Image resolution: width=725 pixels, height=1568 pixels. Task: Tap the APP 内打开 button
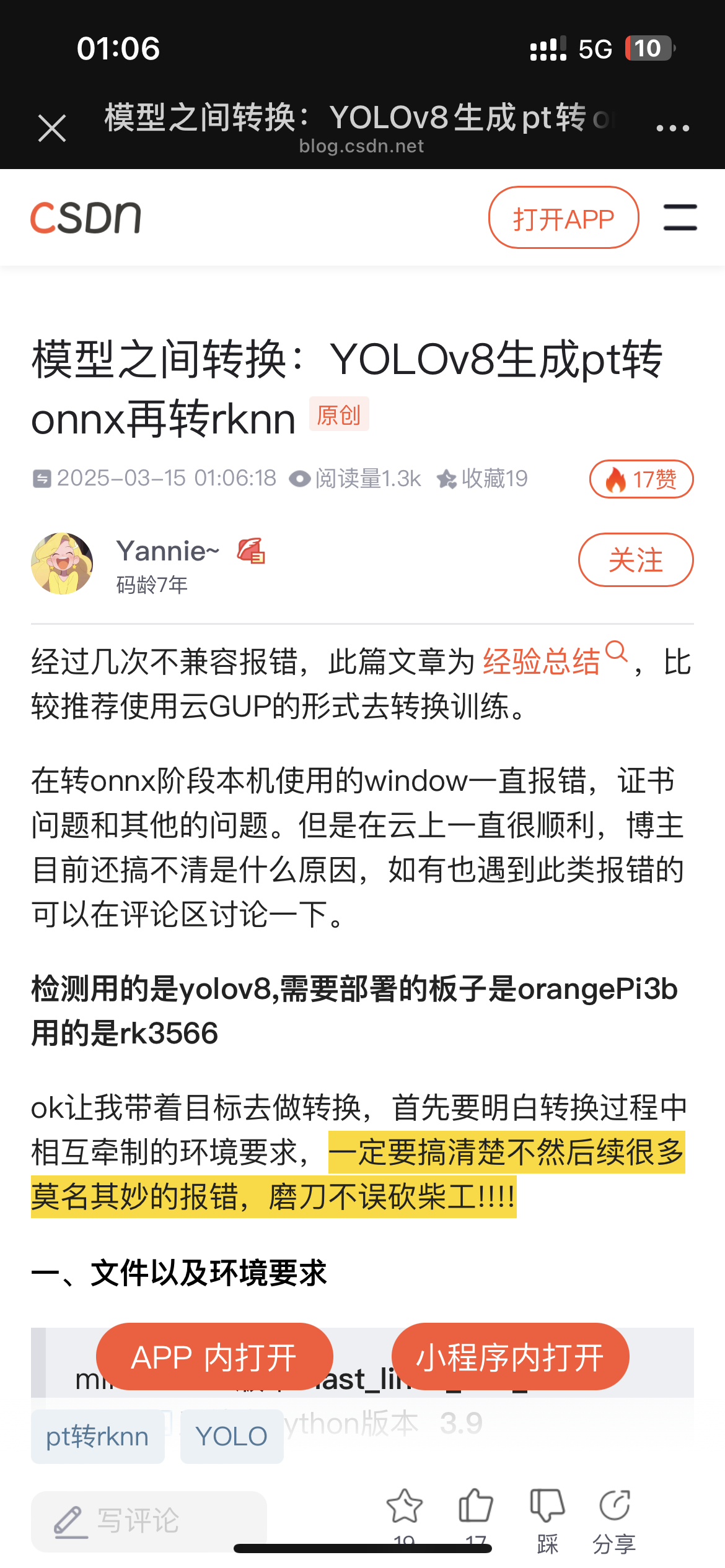pyautogui.click(x=214, y=1357)
